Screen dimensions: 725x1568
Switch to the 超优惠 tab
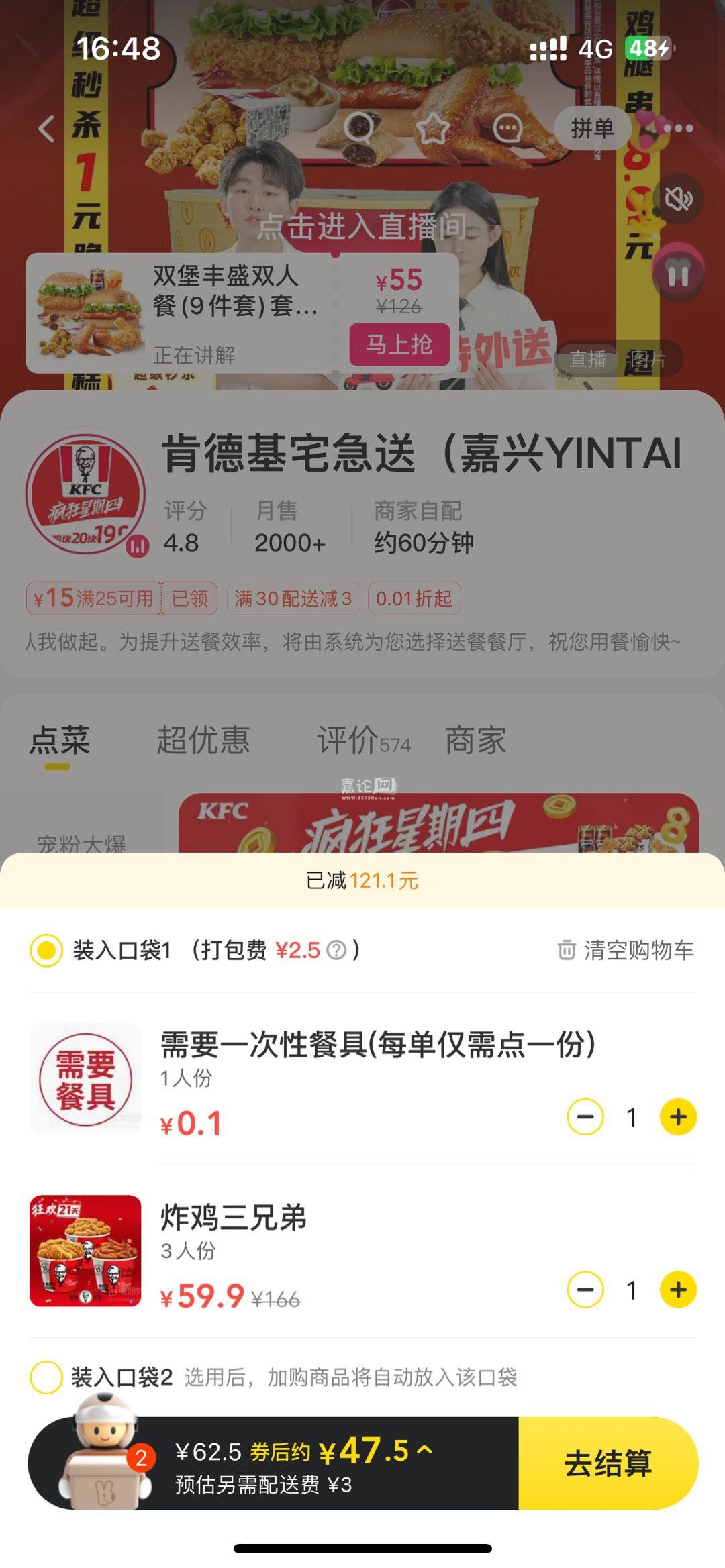(x=203, y=741)
